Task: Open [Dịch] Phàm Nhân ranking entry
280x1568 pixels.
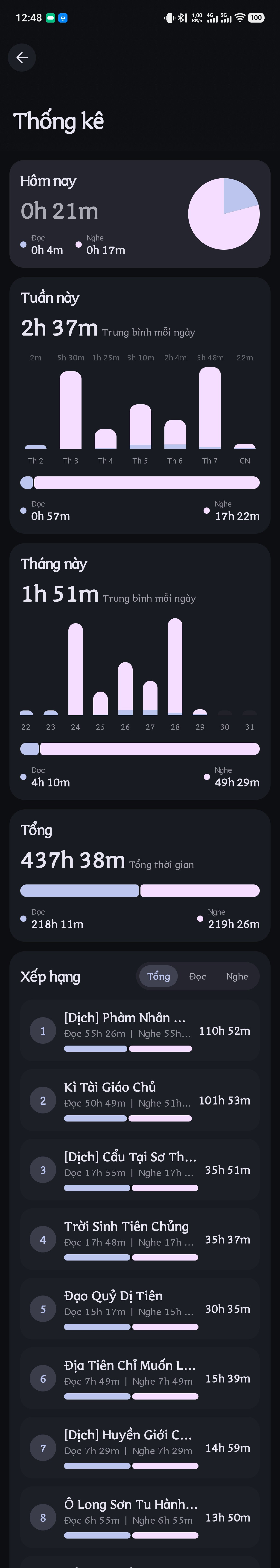Action: pyautogui.click(x=140, y=1031)
